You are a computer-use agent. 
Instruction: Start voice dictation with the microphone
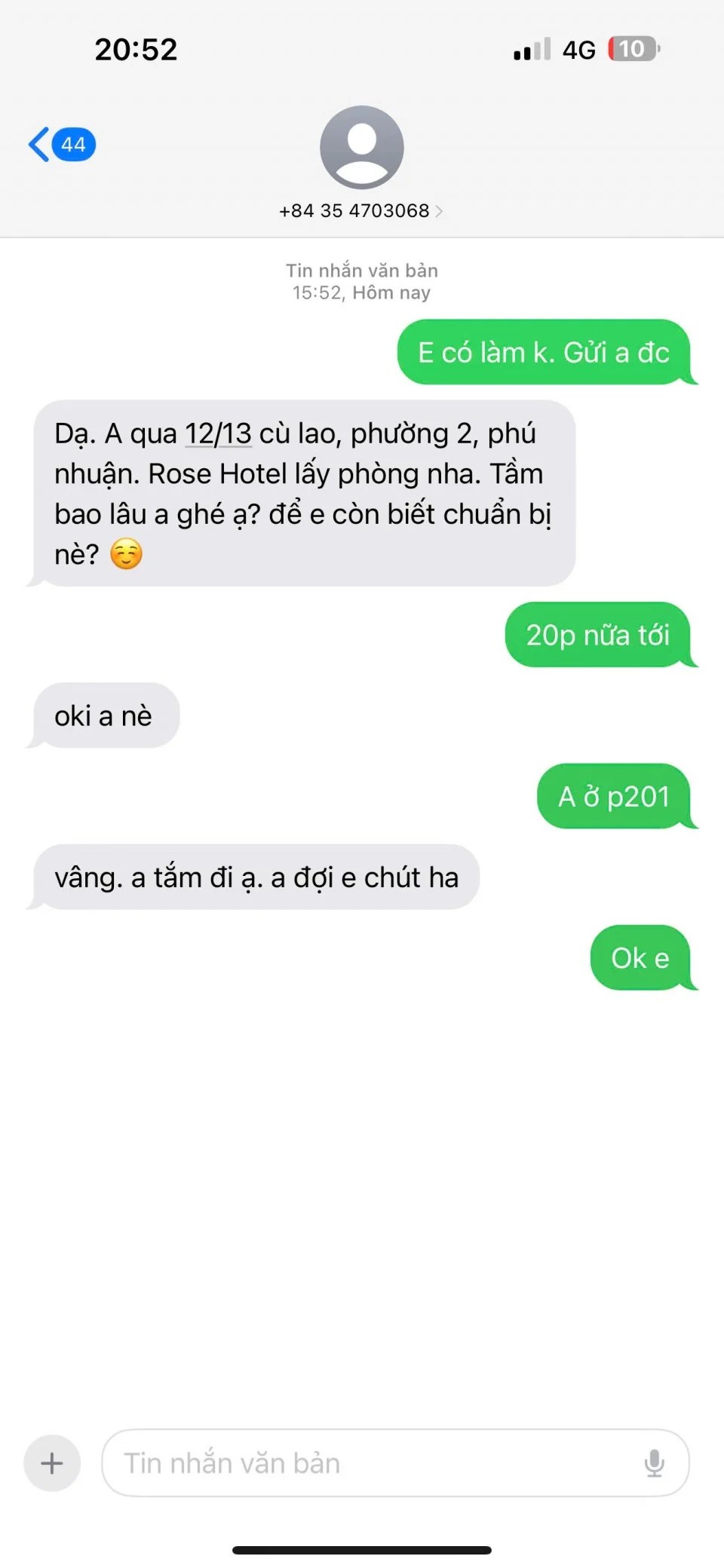coord(654,1463)
